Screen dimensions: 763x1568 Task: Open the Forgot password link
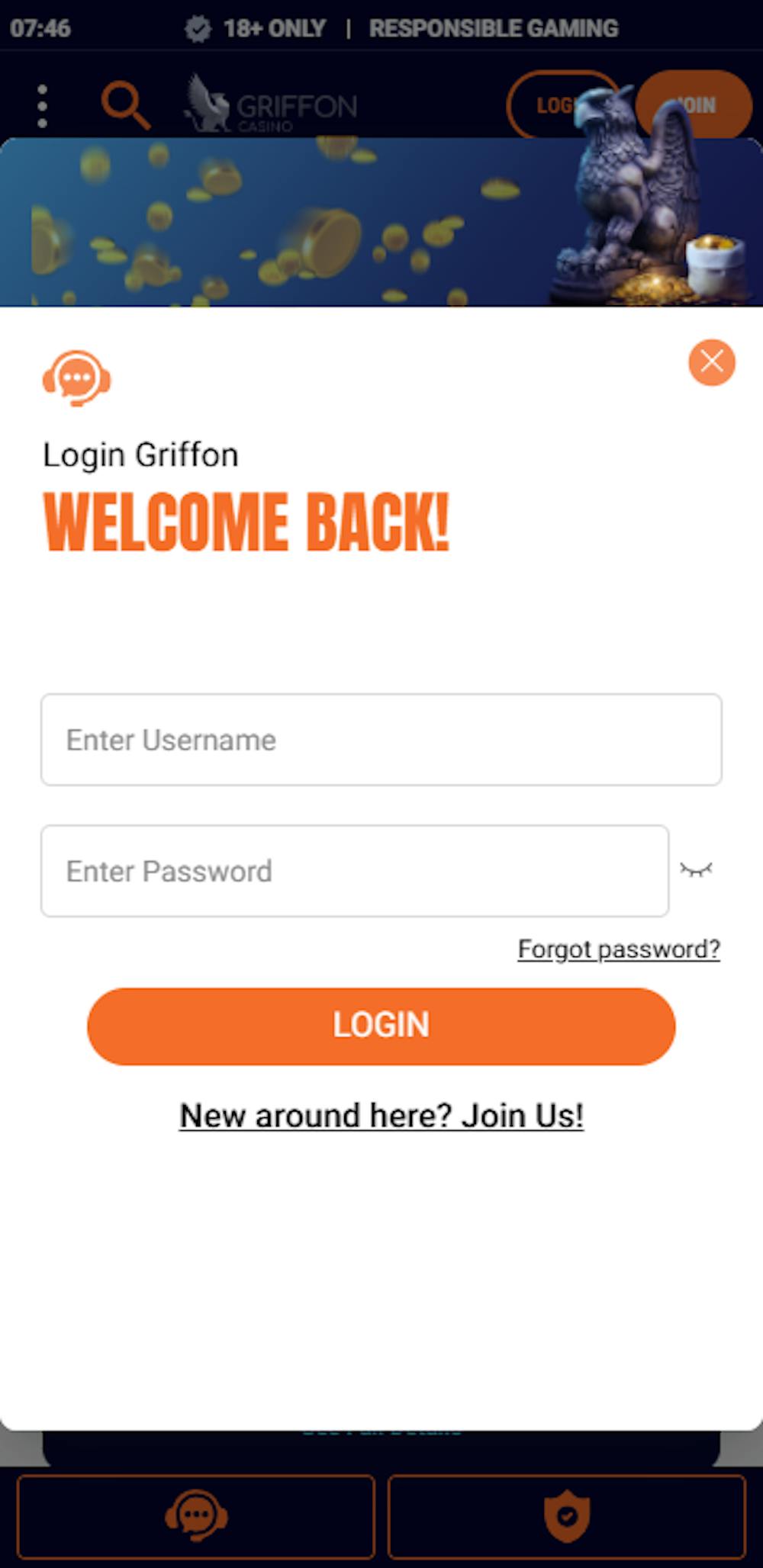(x=618, y=949)
